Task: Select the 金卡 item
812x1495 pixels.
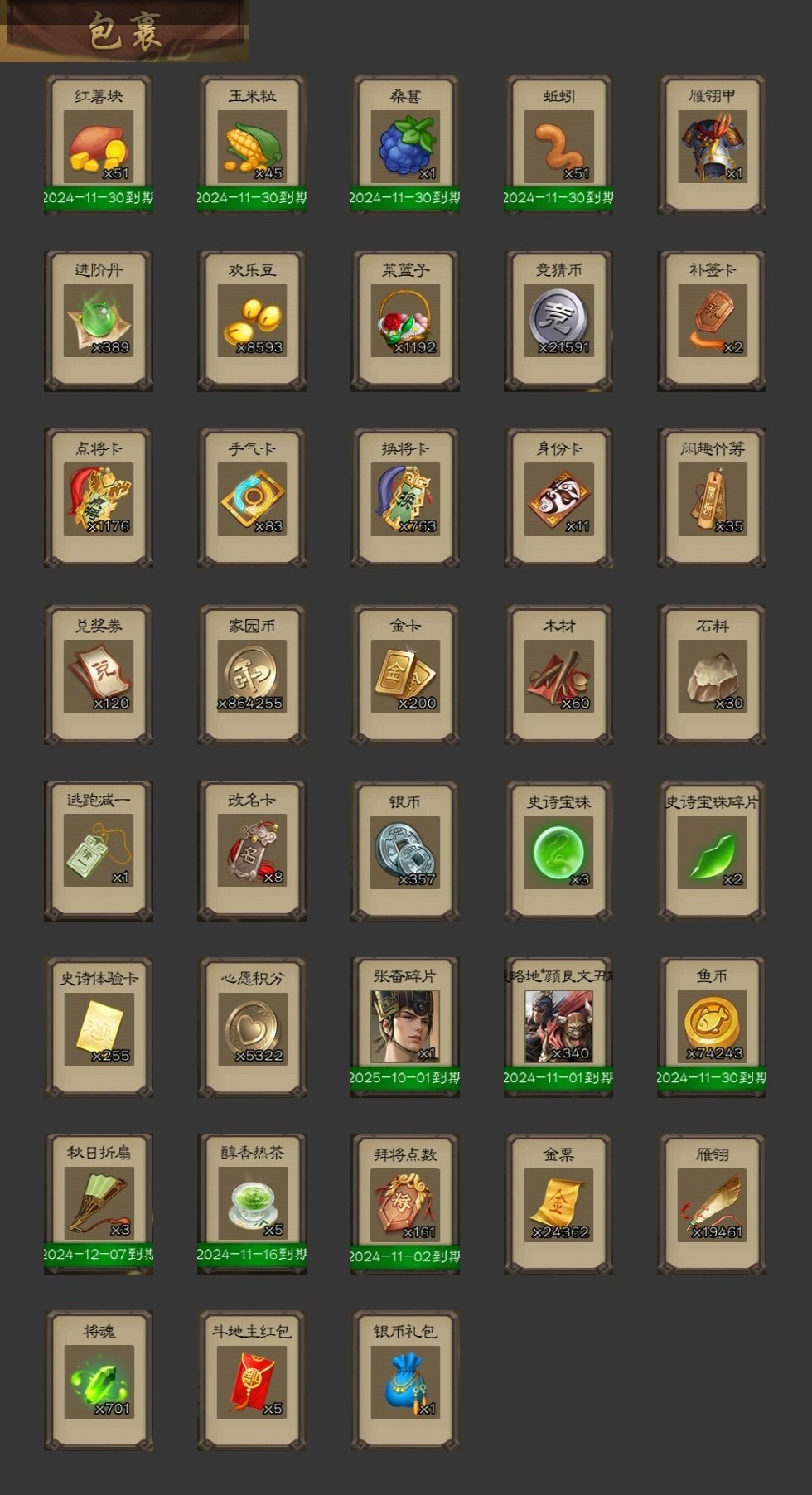Action: point(405,675)
